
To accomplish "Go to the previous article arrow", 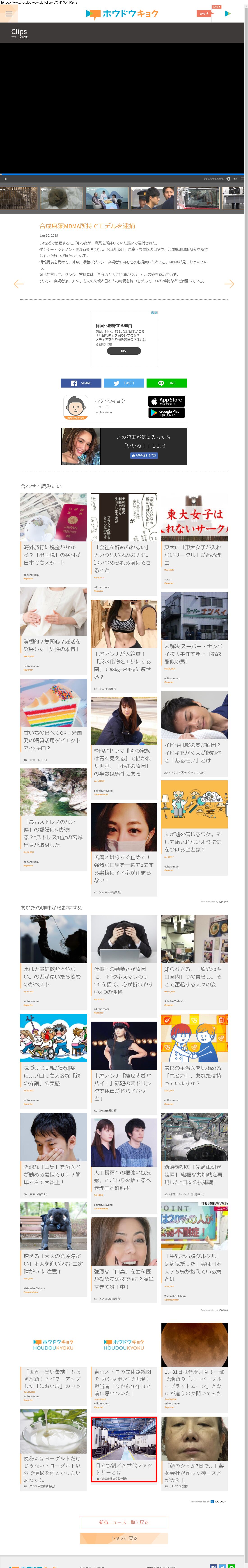I will click(18, 284).
